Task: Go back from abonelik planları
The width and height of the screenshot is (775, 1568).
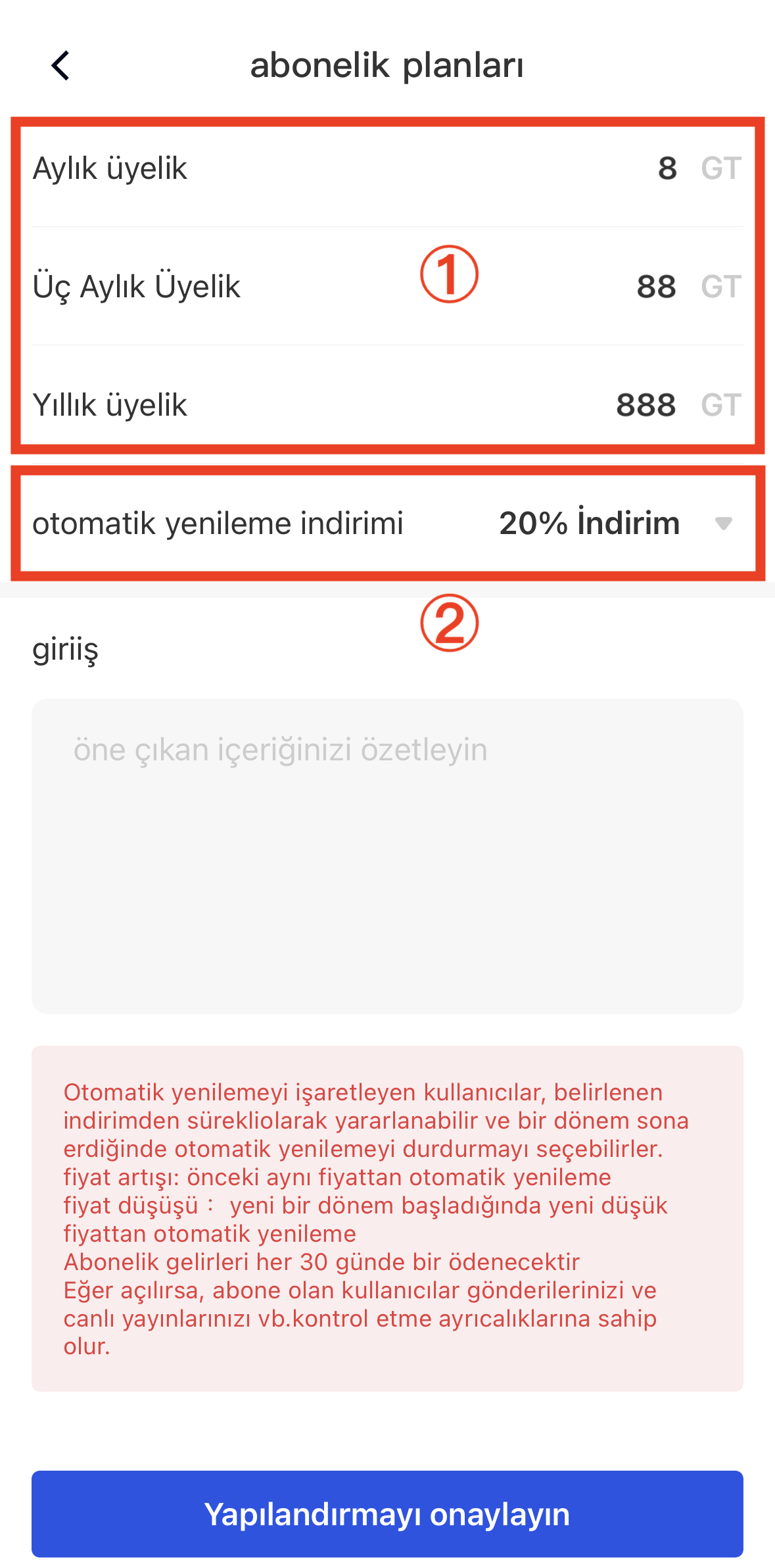Action: click(x=60, y=66)
